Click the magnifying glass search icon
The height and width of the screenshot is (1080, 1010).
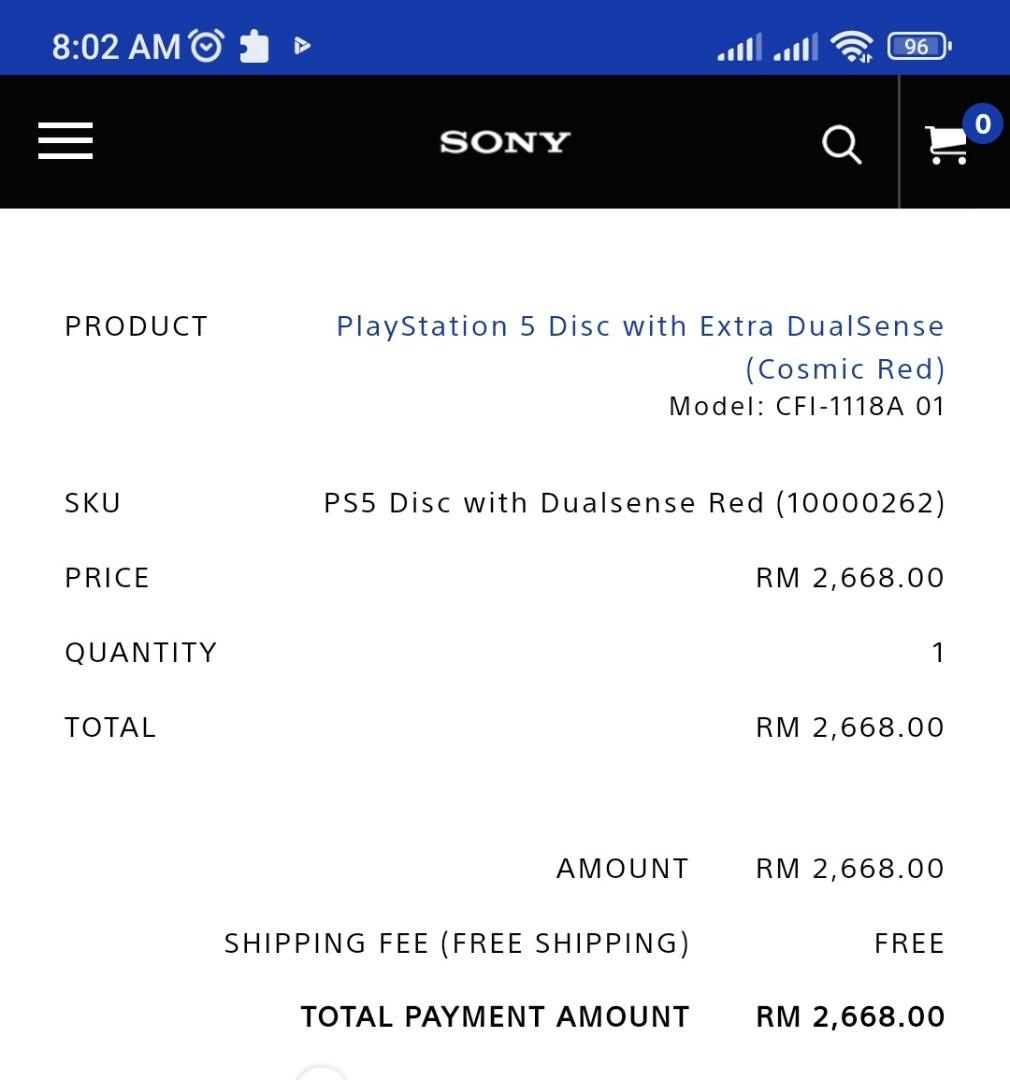[840, 145]
